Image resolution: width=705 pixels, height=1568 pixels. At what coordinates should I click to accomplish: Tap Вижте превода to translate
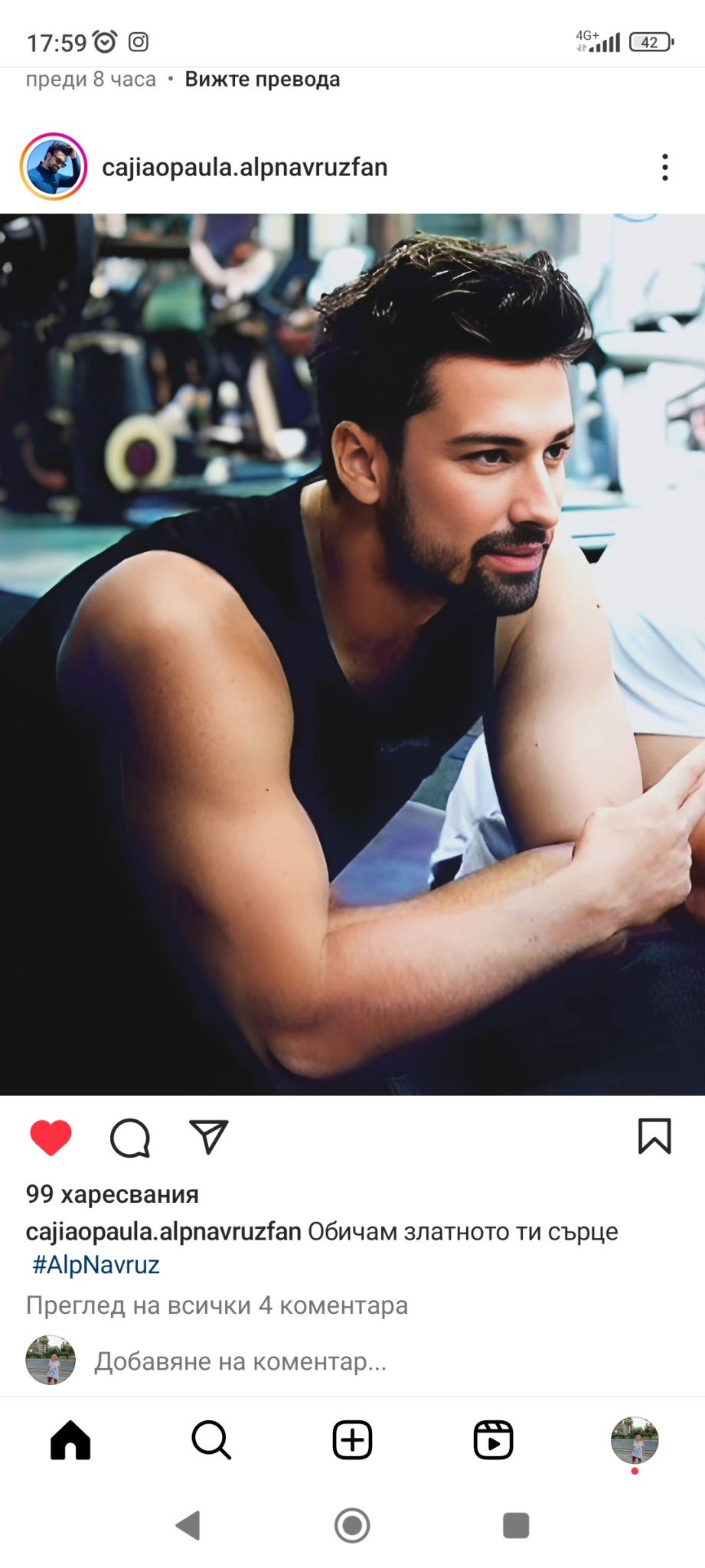(263, 80)
